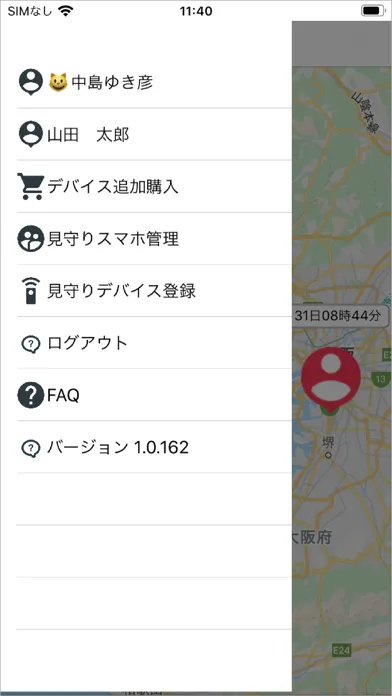This screenshot has height=696, width=392.
Task: Select the 山田 太郎 profile
Action: [x=154, y=134]
